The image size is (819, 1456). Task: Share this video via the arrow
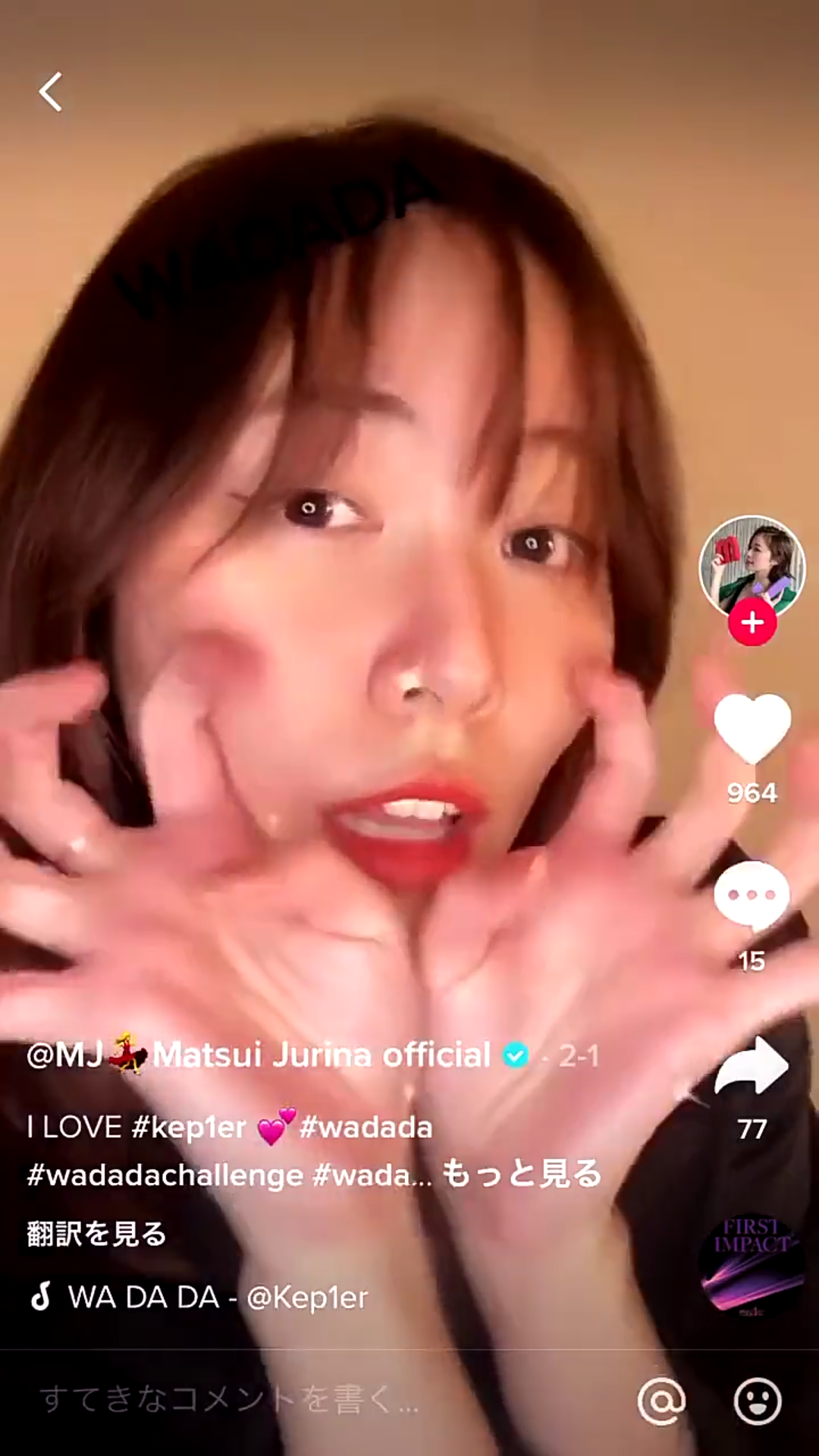pyautogui.click(x=752, y=1065)
